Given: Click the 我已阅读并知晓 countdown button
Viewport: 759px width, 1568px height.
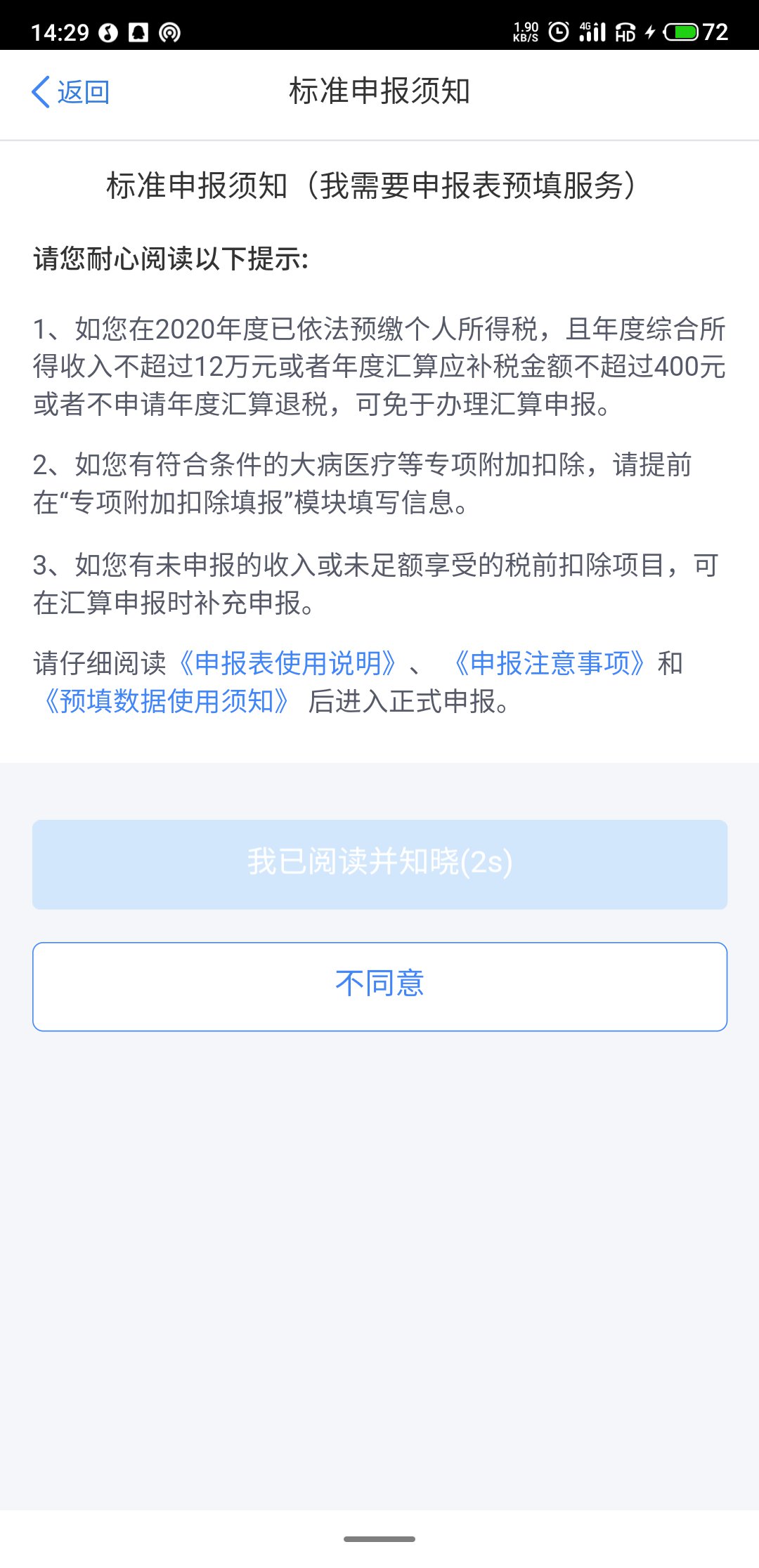Looking at the screenshot, I should [x=379, y=864].
